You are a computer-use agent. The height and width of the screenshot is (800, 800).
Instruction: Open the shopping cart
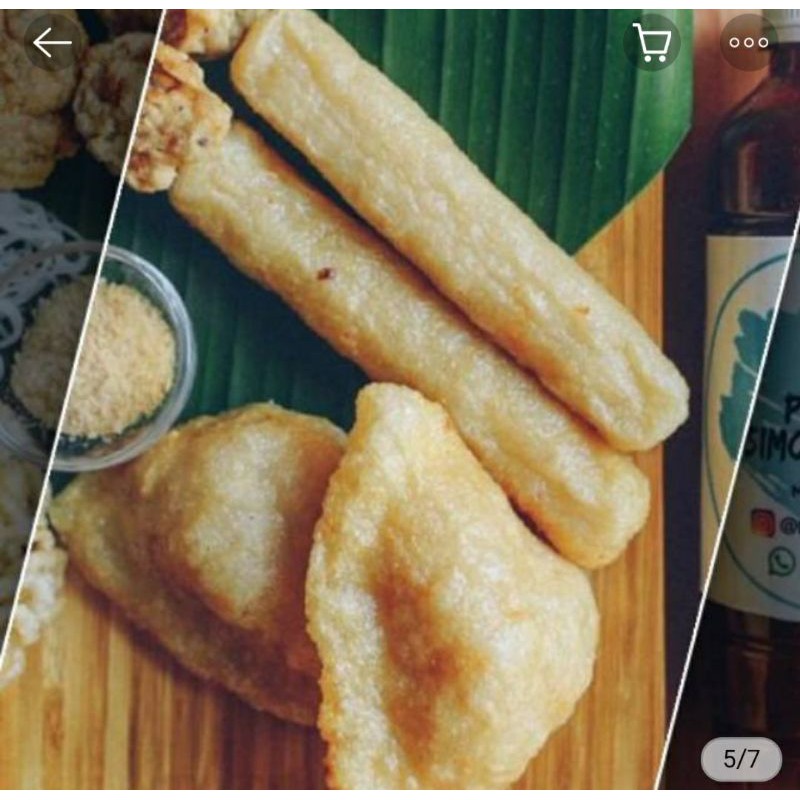(x=652, y=42)
